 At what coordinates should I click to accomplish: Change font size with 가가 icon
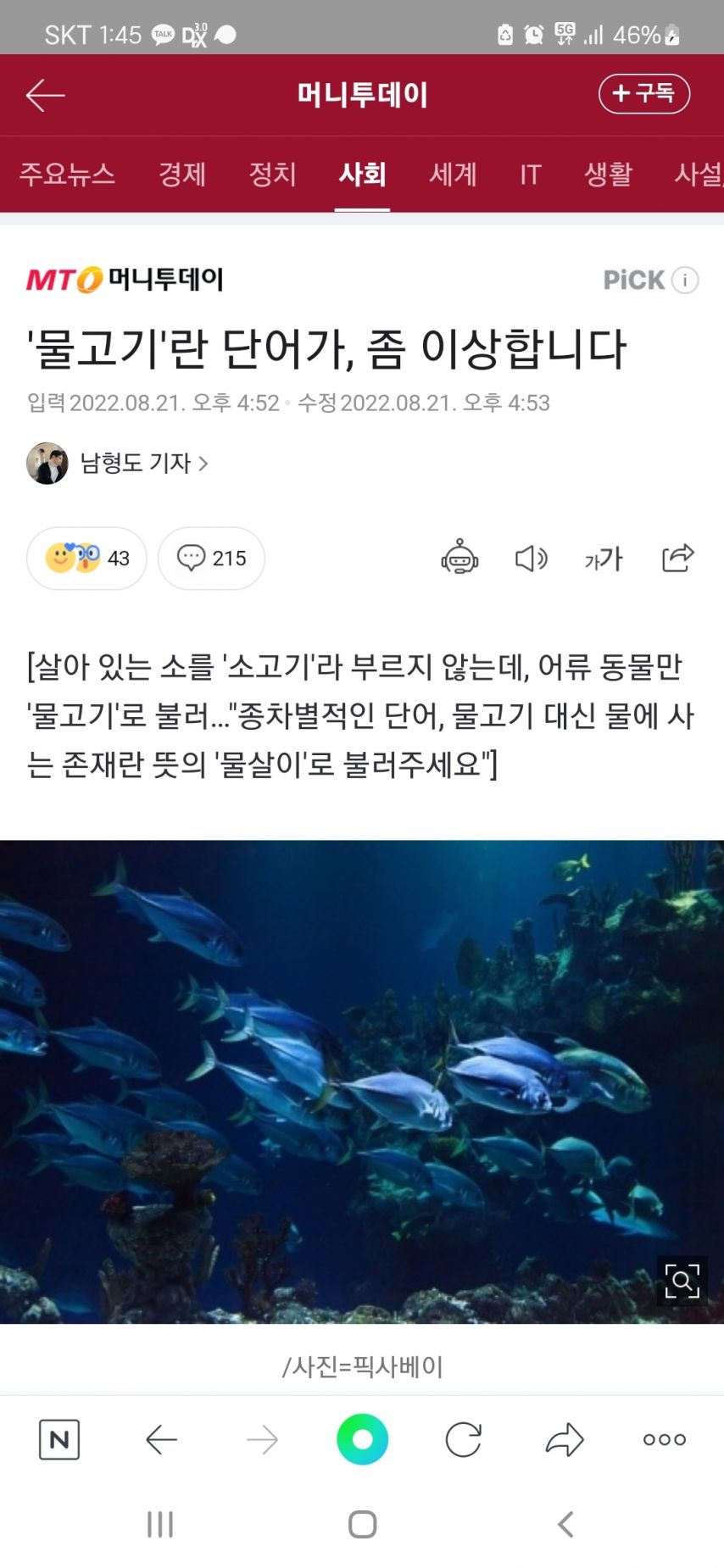pos(604,558)
